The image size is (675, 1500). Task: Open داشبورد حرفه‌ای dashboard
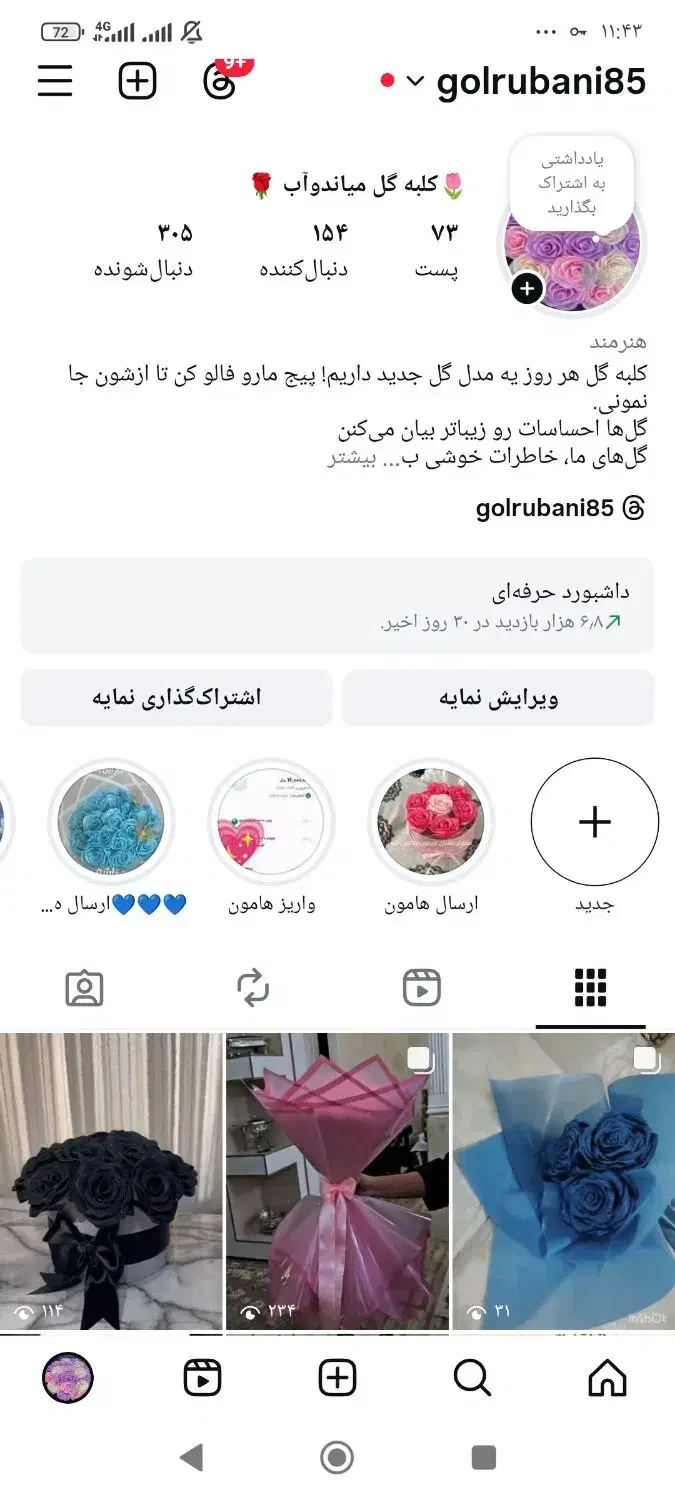click(x=337, y=605)
